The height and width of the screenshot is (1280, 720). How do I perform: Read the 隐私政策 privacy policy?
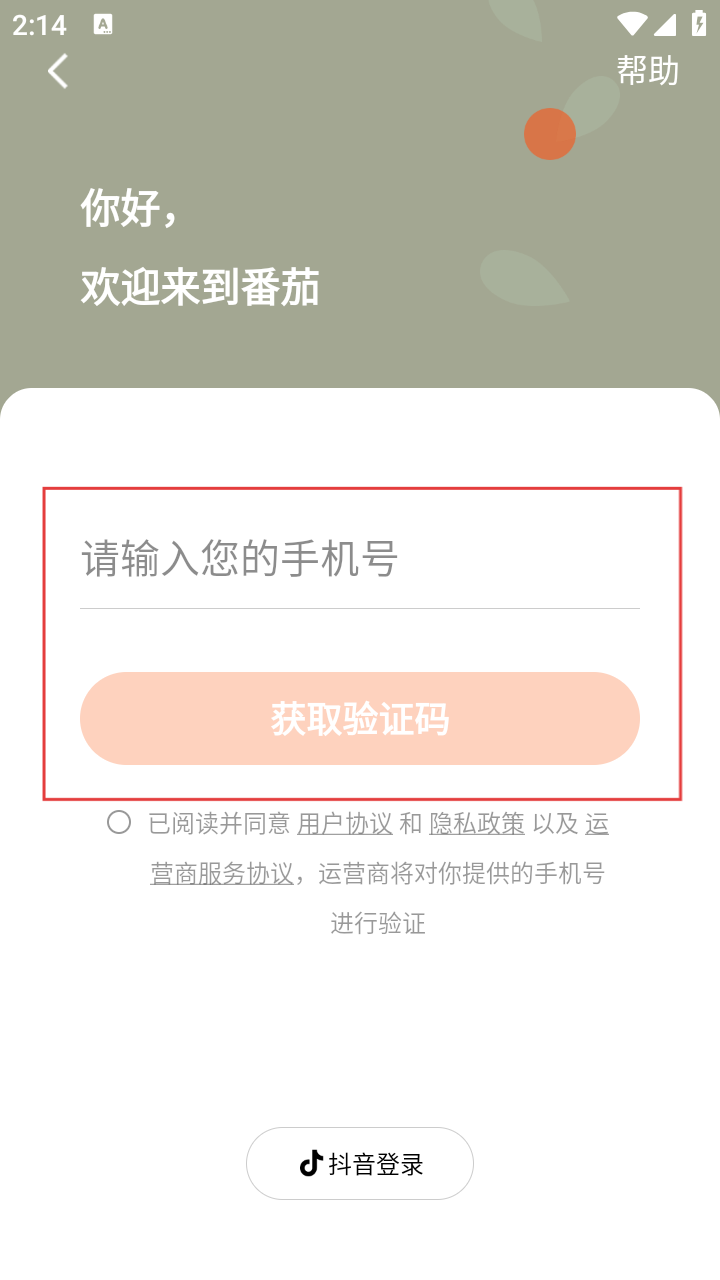coord(477,824)
